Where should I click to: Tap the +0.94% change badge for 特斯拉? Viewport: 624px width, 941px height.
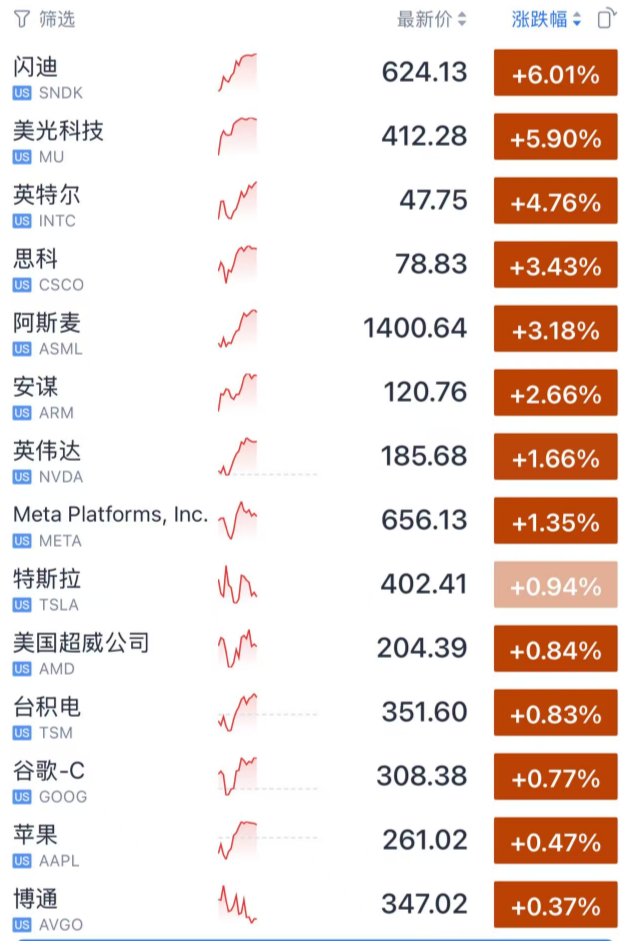pos(555,586)
